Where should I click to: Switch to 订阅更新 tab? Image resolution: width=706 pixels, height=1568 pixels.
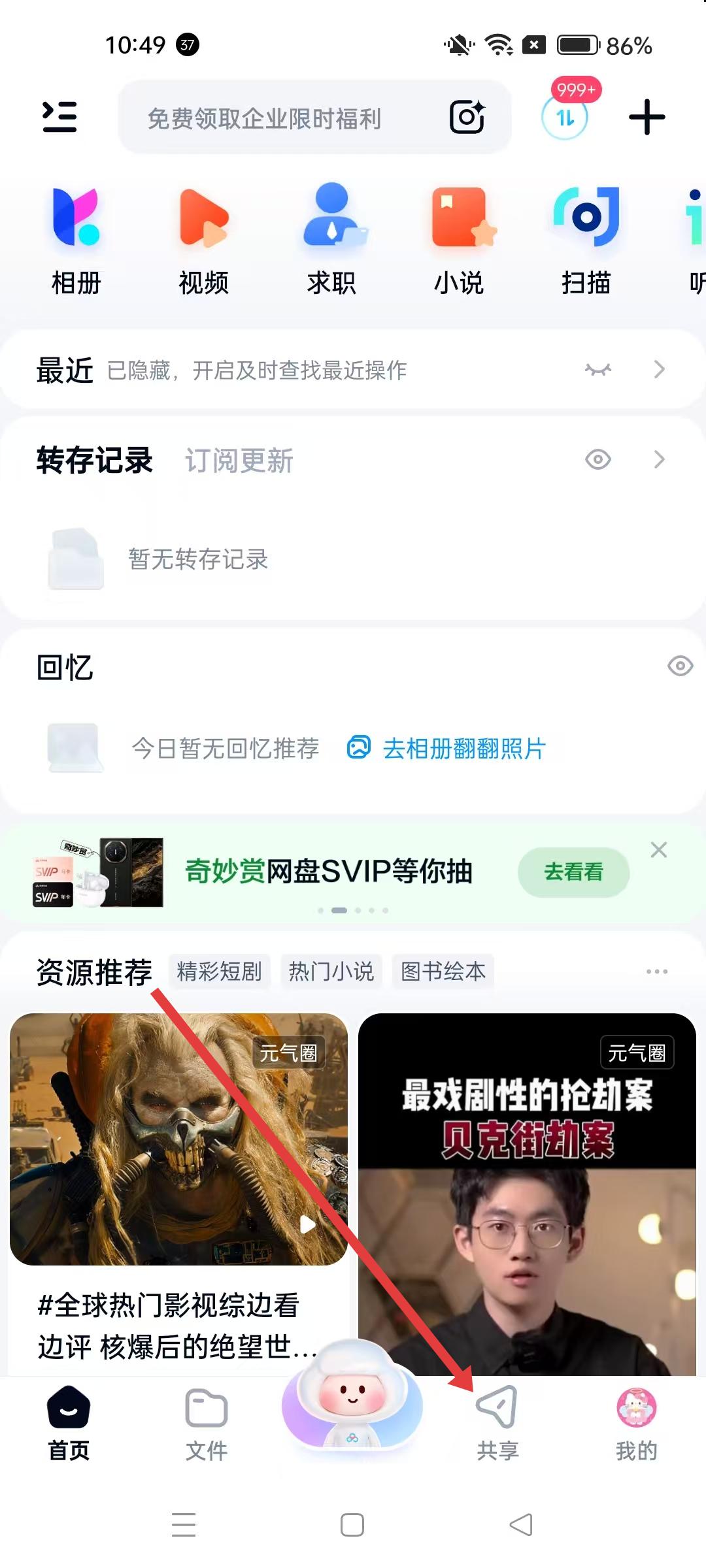pyautogui.click(x=239, y=461)
